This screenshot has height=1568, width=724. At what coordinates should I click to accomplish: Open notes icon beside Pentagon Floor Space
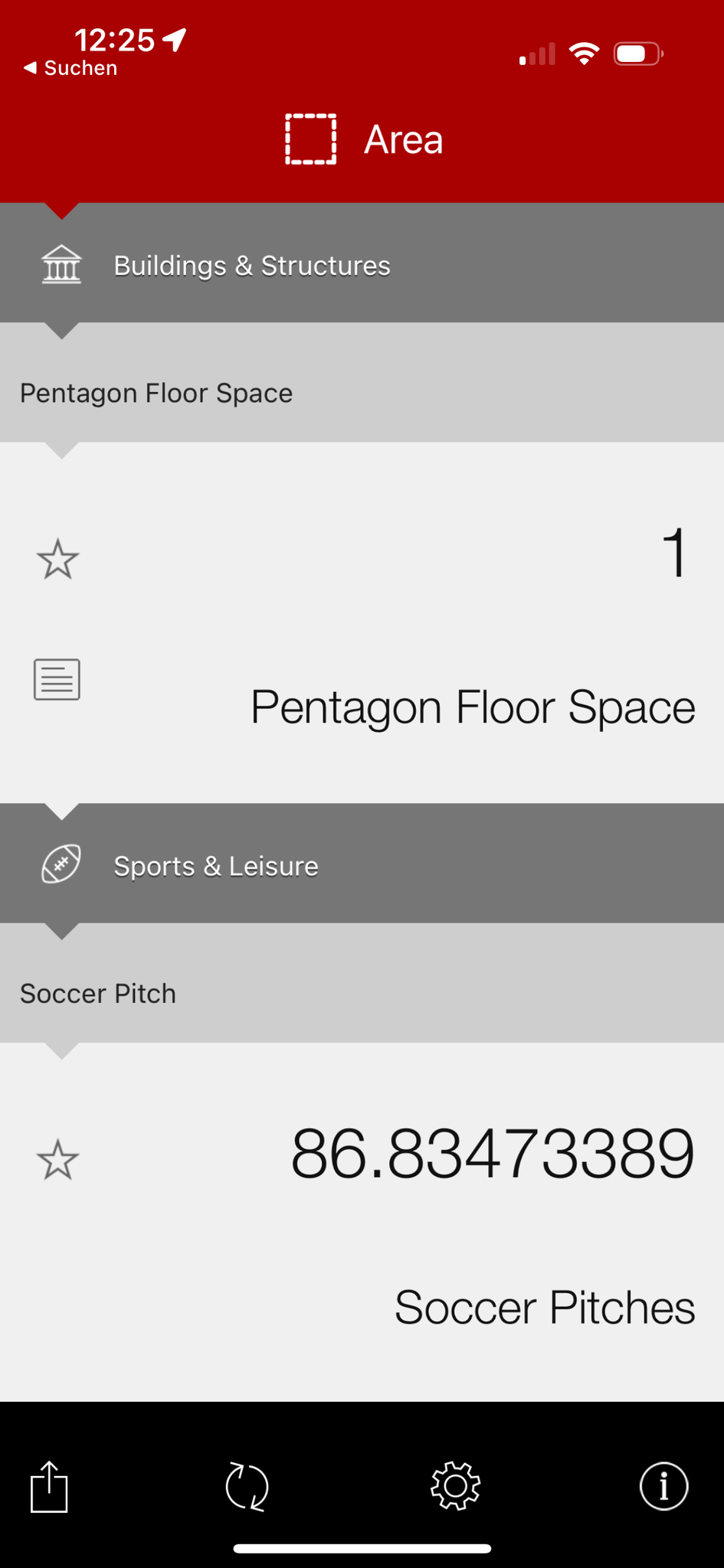[x=57, y=679]
